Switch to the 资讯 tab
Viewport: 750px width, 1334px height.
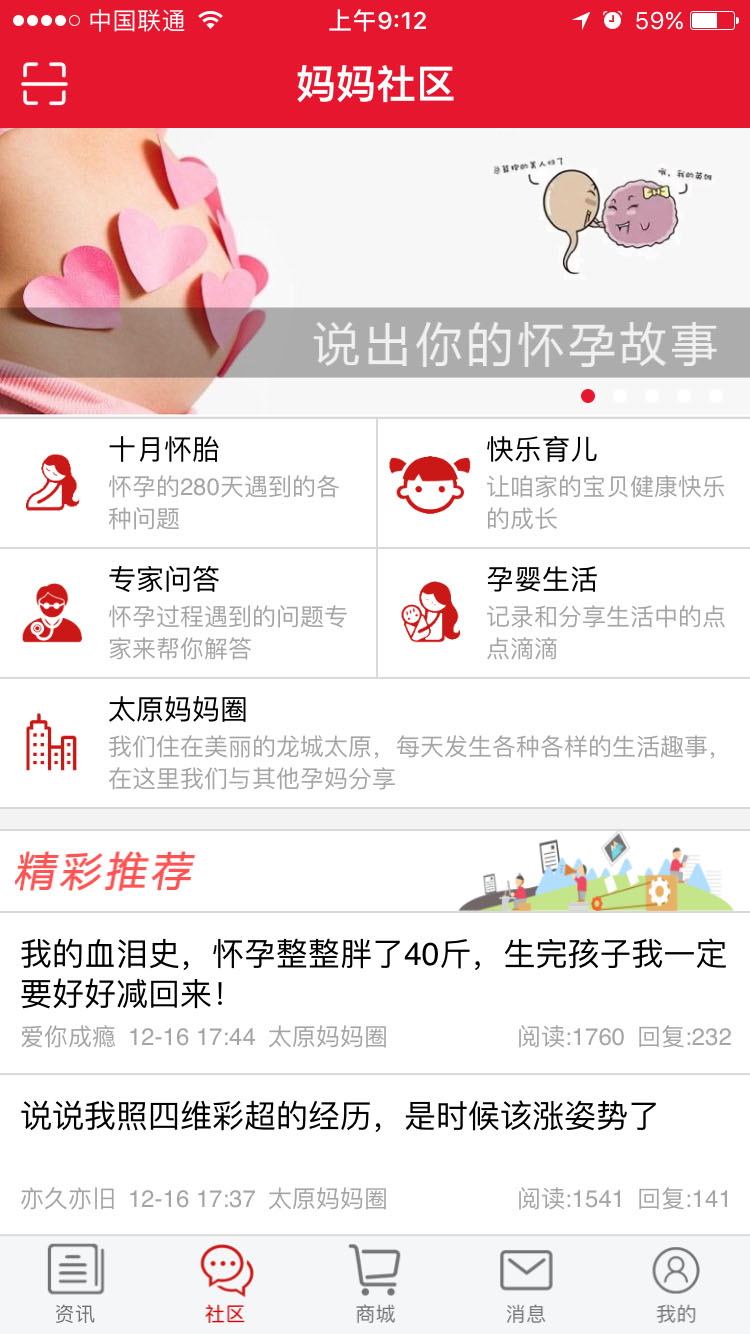(75, 1285)
